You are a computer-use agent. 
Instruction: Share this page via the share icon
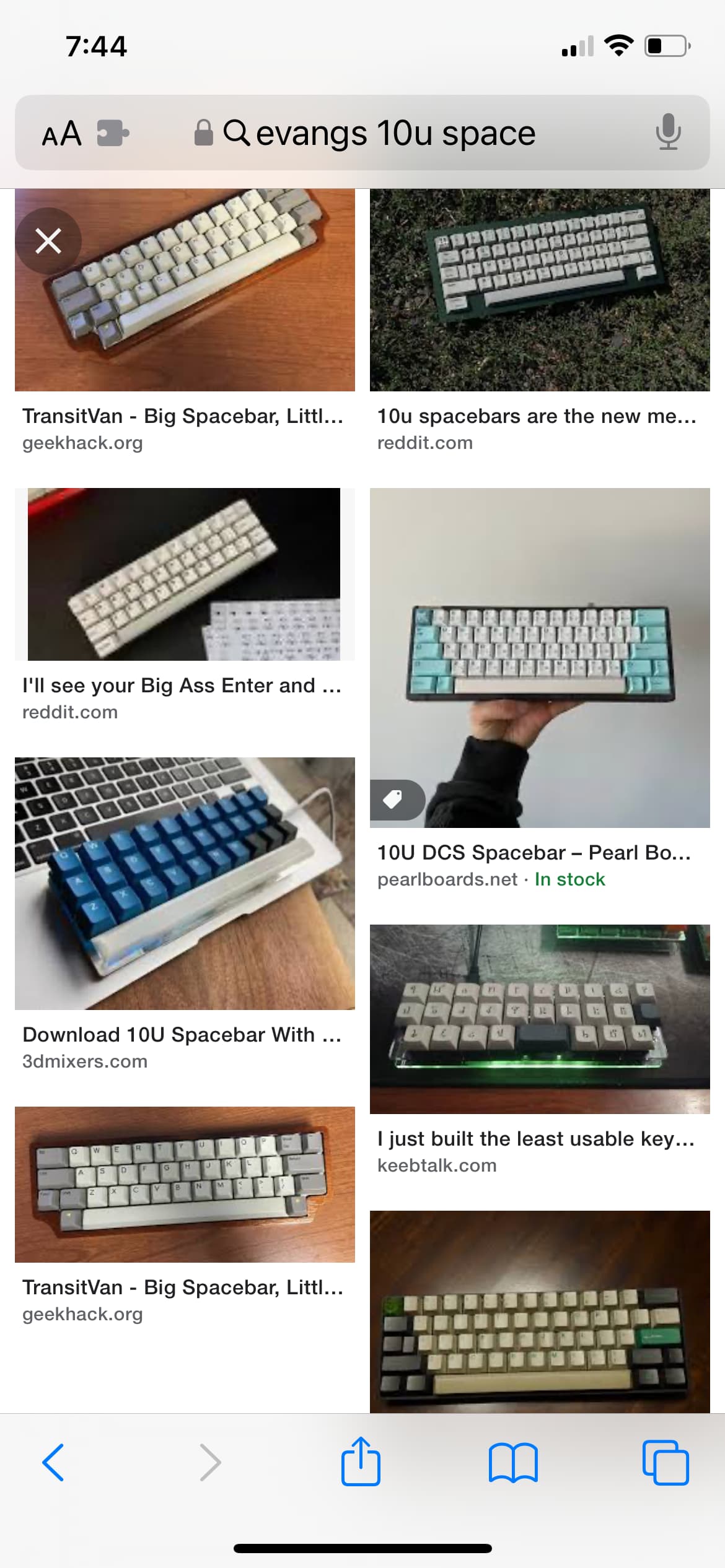tap(361, 1462)
